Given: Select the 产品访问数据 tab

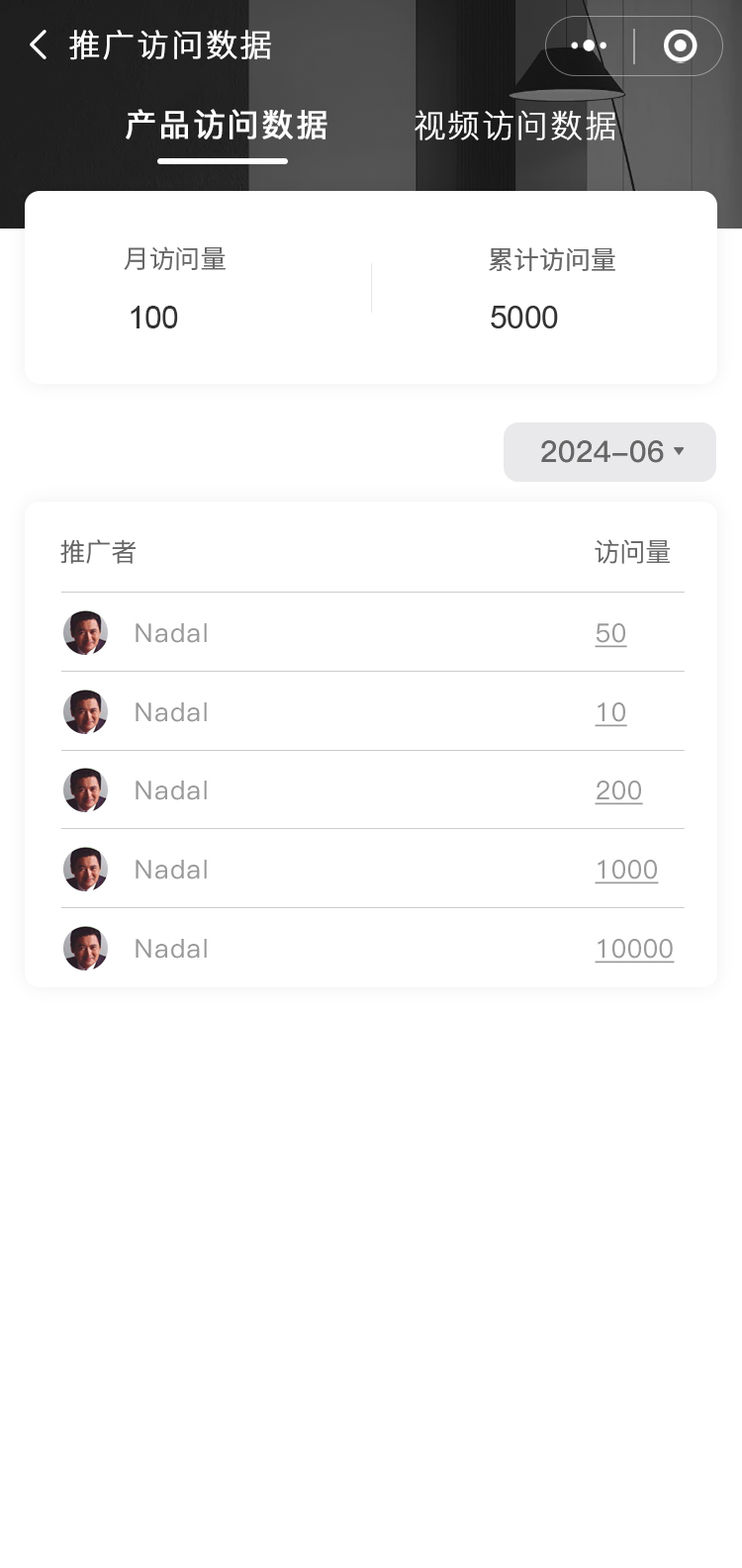Looking at the screenshot, I should point(227,126).
